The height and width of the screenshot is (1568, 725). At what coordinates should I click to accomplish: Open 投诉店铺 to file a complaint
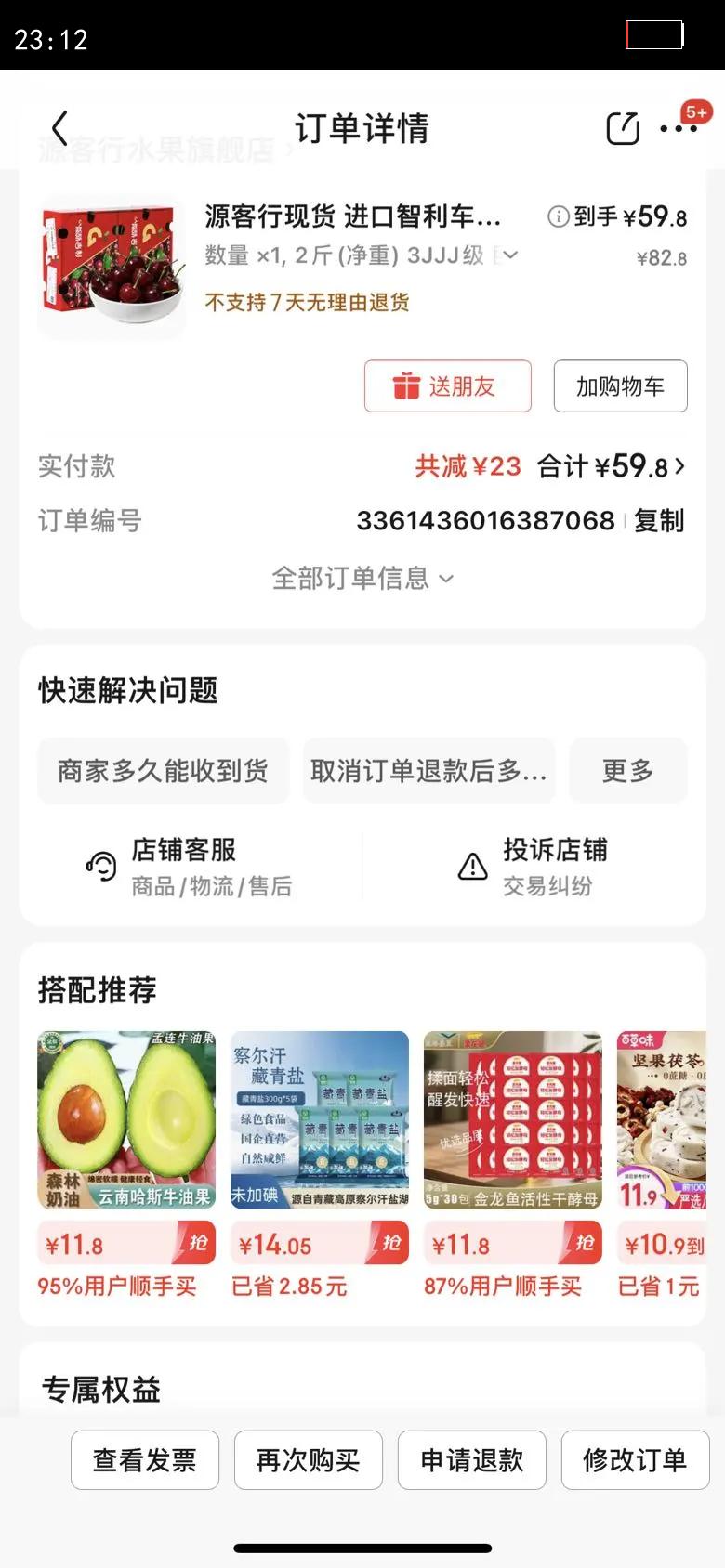[534, 867]
